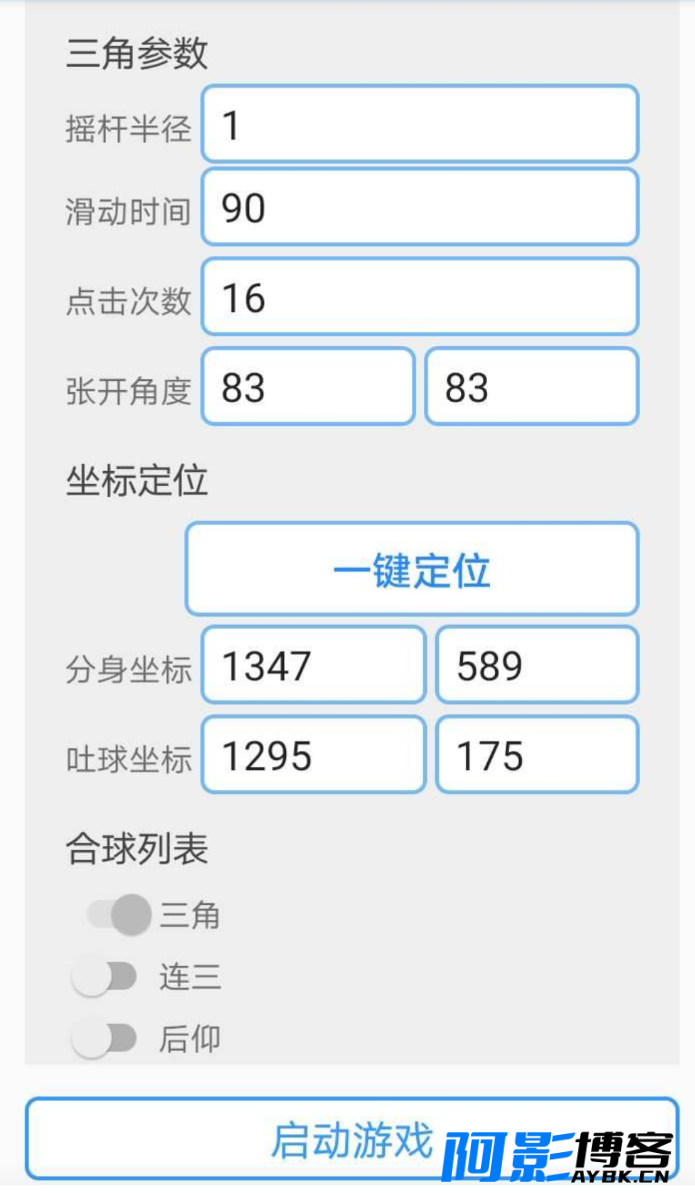Focus the 吐球坐标 field showing 175

point(537,755)
